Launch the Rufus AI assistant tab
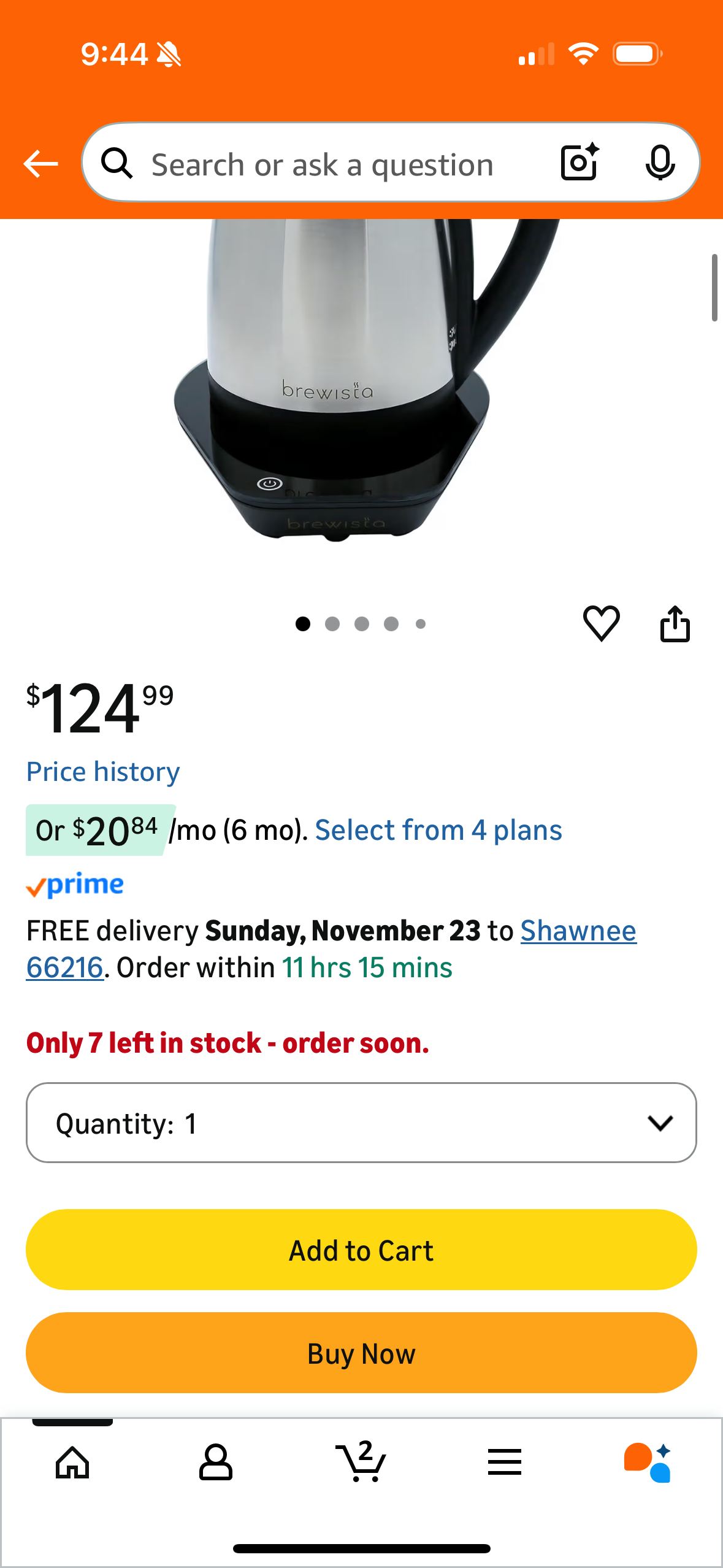 (648, 1462)
